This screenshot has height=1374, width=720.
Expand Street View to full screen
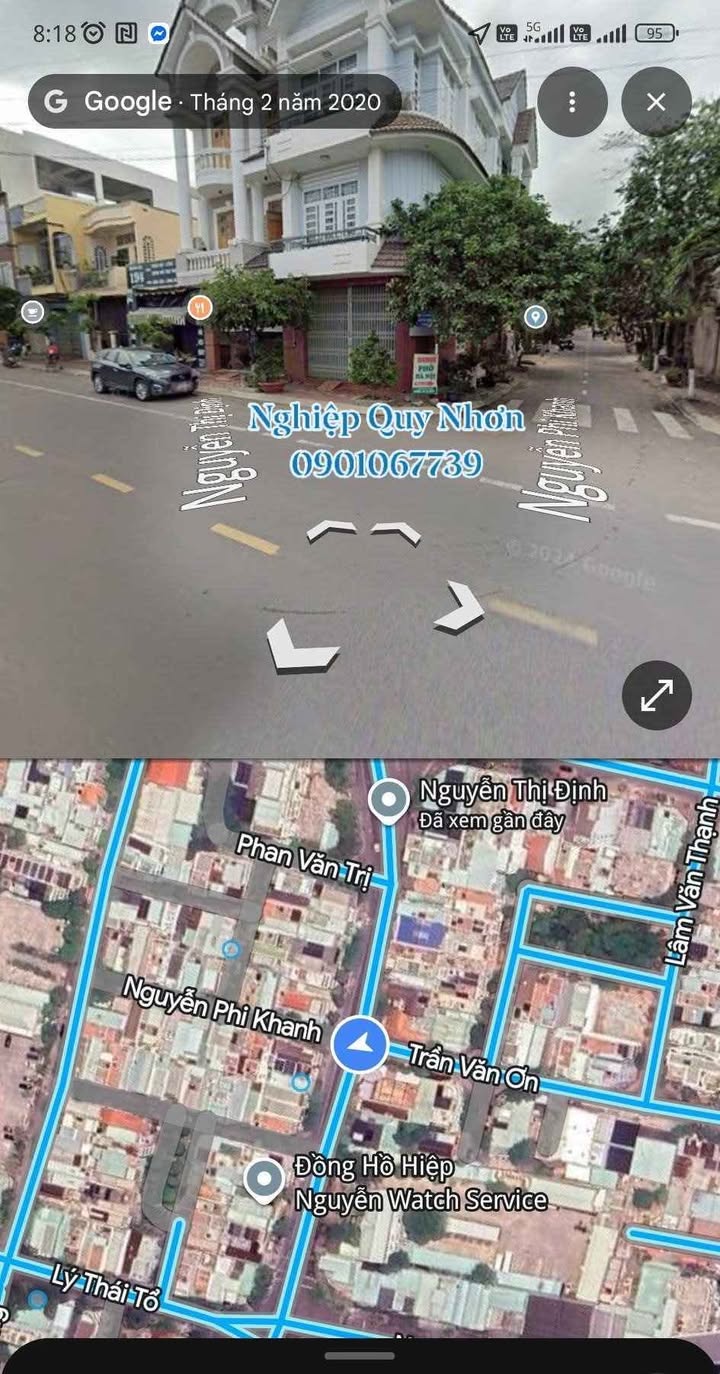[656, 695]
